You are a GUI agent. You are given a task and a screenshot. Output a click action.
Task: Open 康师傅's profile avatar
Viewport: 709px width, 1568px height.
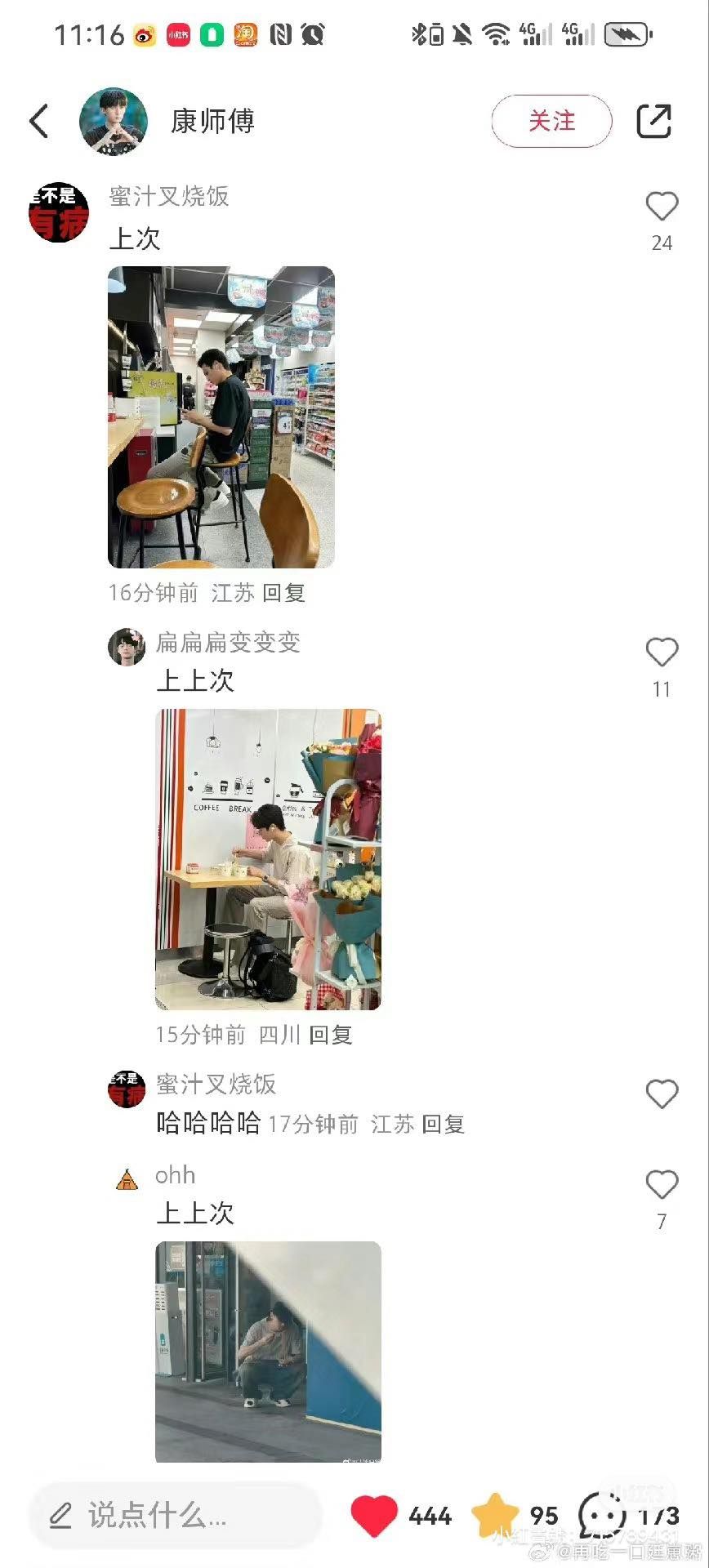click(114, 122)
